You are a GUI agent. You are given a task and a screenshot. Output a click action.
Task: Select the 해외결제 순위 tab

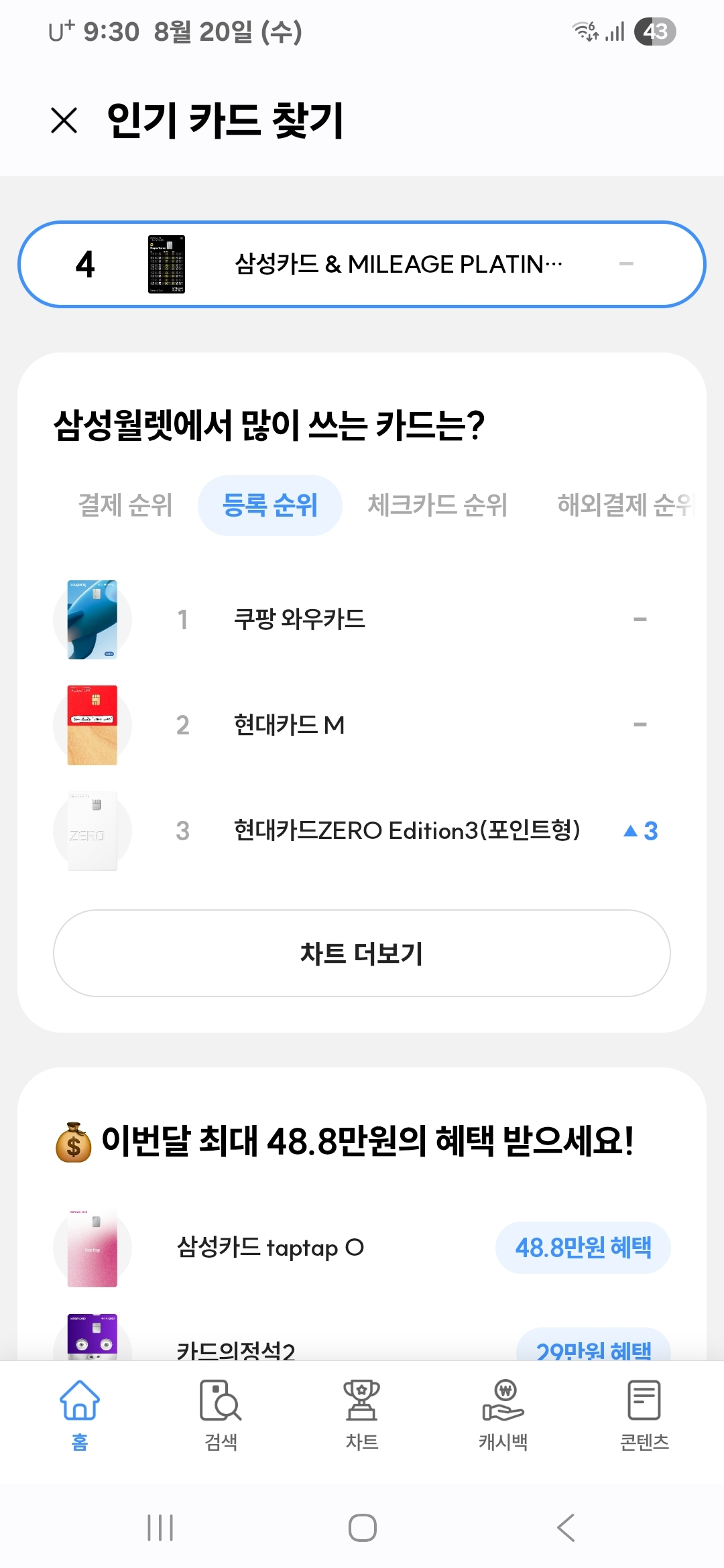coord(623,505)
